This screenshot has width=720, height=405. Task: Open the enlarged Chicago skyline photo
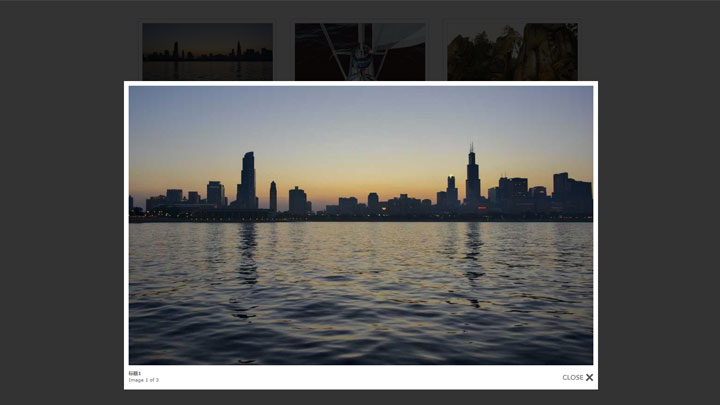coord(360,225)
